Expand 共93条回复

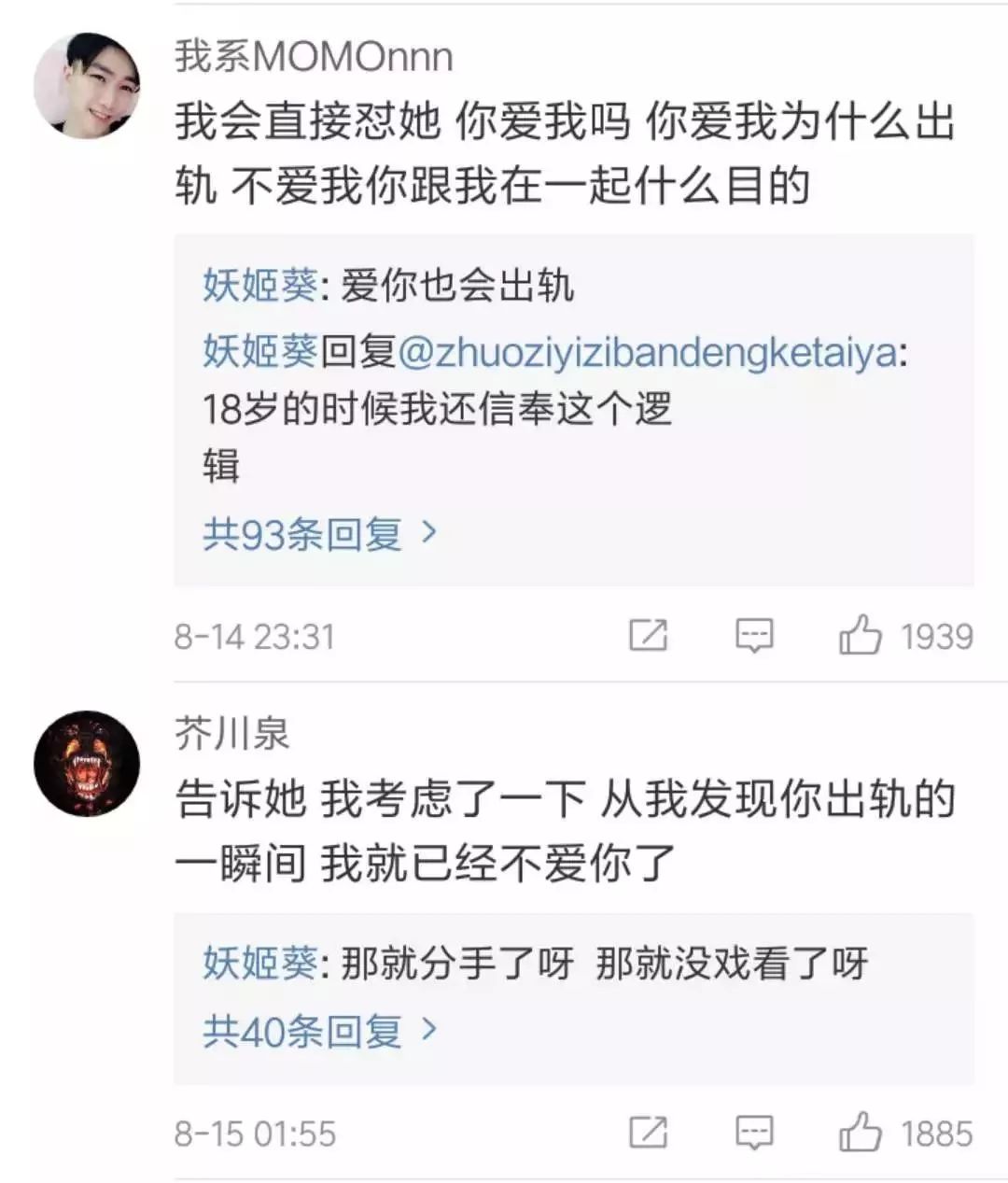click(x=319, y=533)
